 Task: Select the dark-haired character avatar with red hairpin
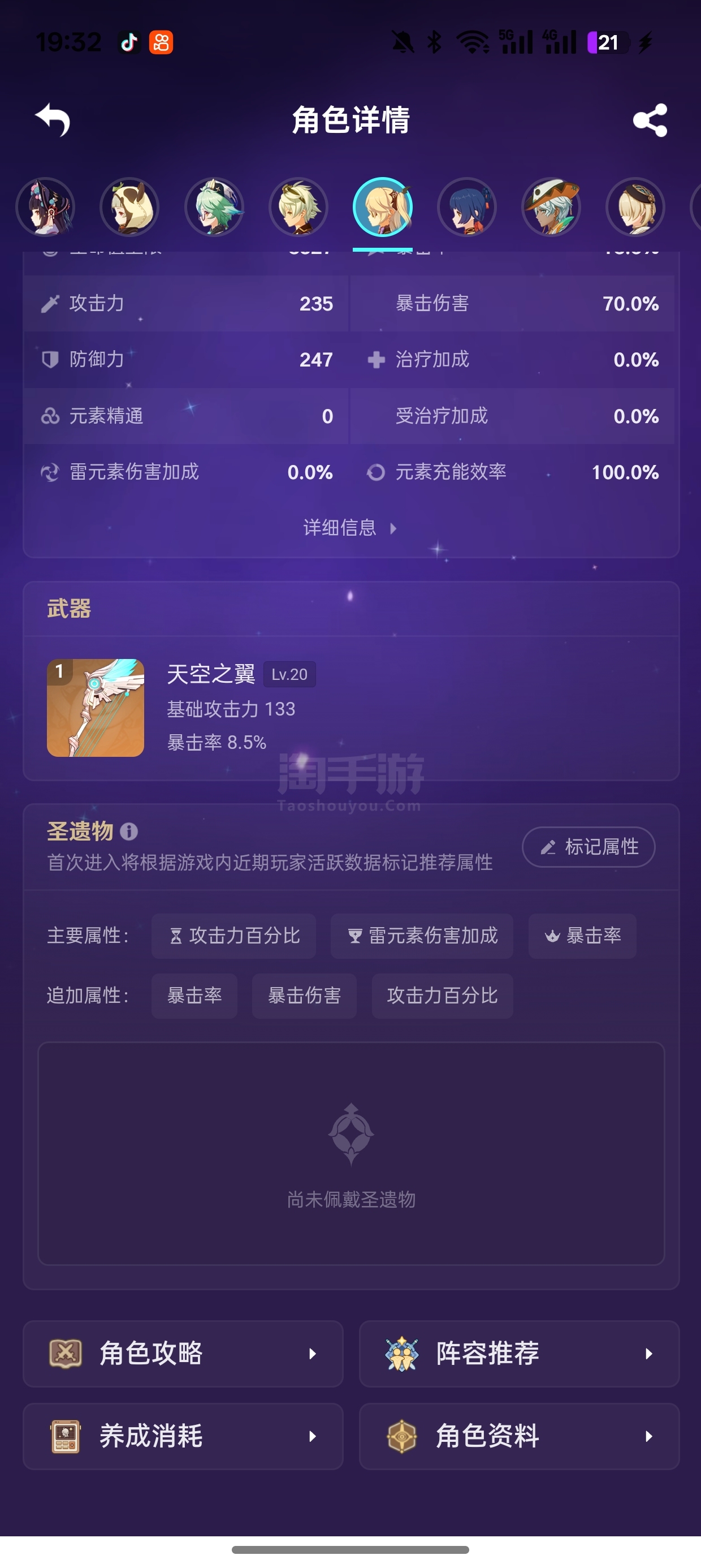tap(46, 208)
